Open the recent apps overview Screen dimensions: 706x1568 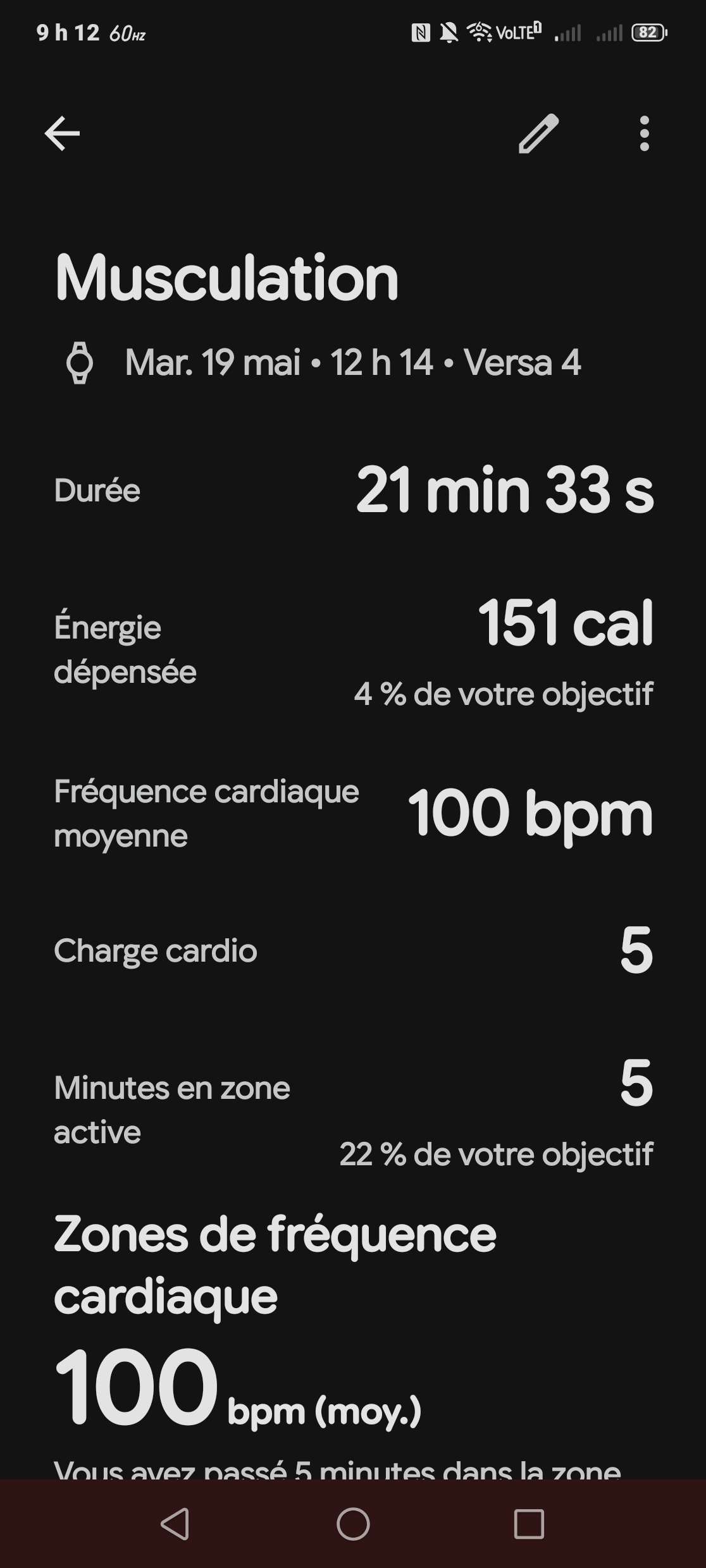click(x=529, y=1524)
